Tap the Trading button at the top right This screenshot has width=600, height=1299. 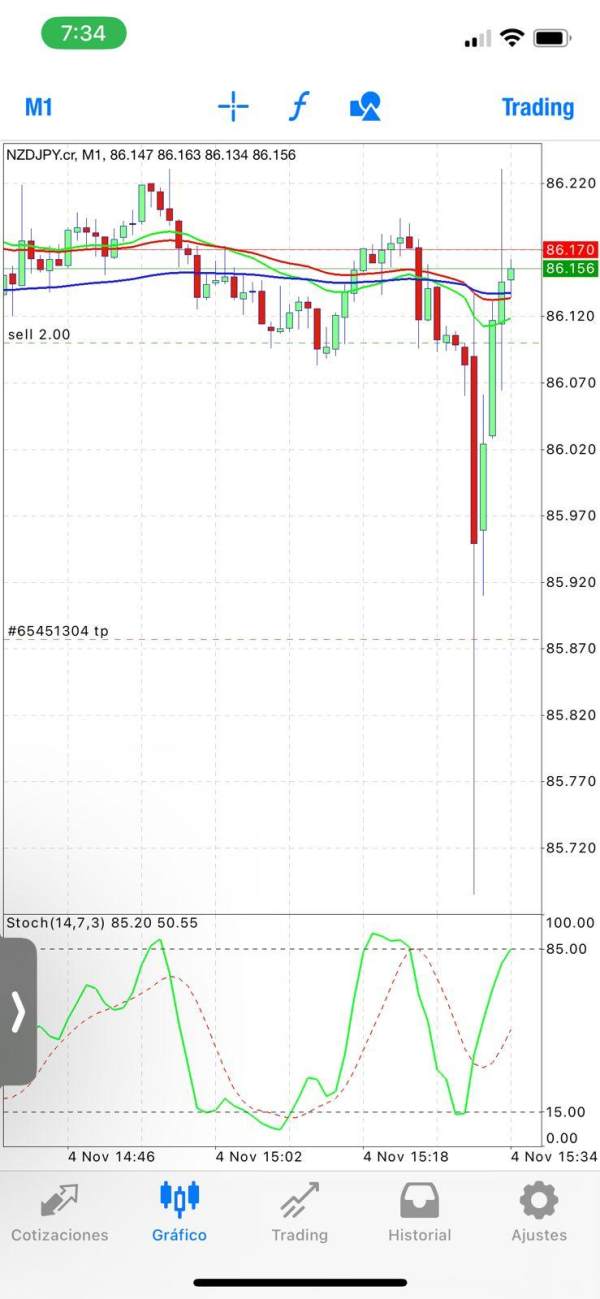[x=538, y=107]
